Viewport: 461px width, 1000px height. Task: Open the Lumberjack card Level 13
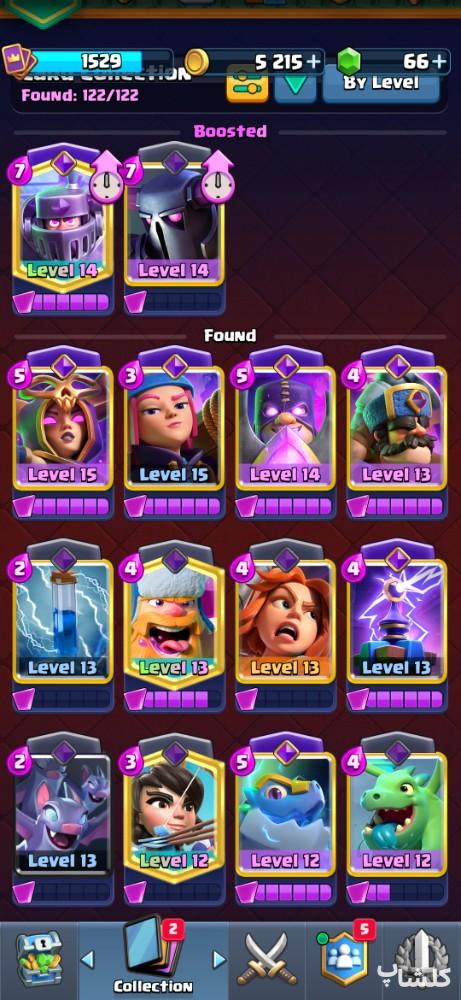coord(175,626)
